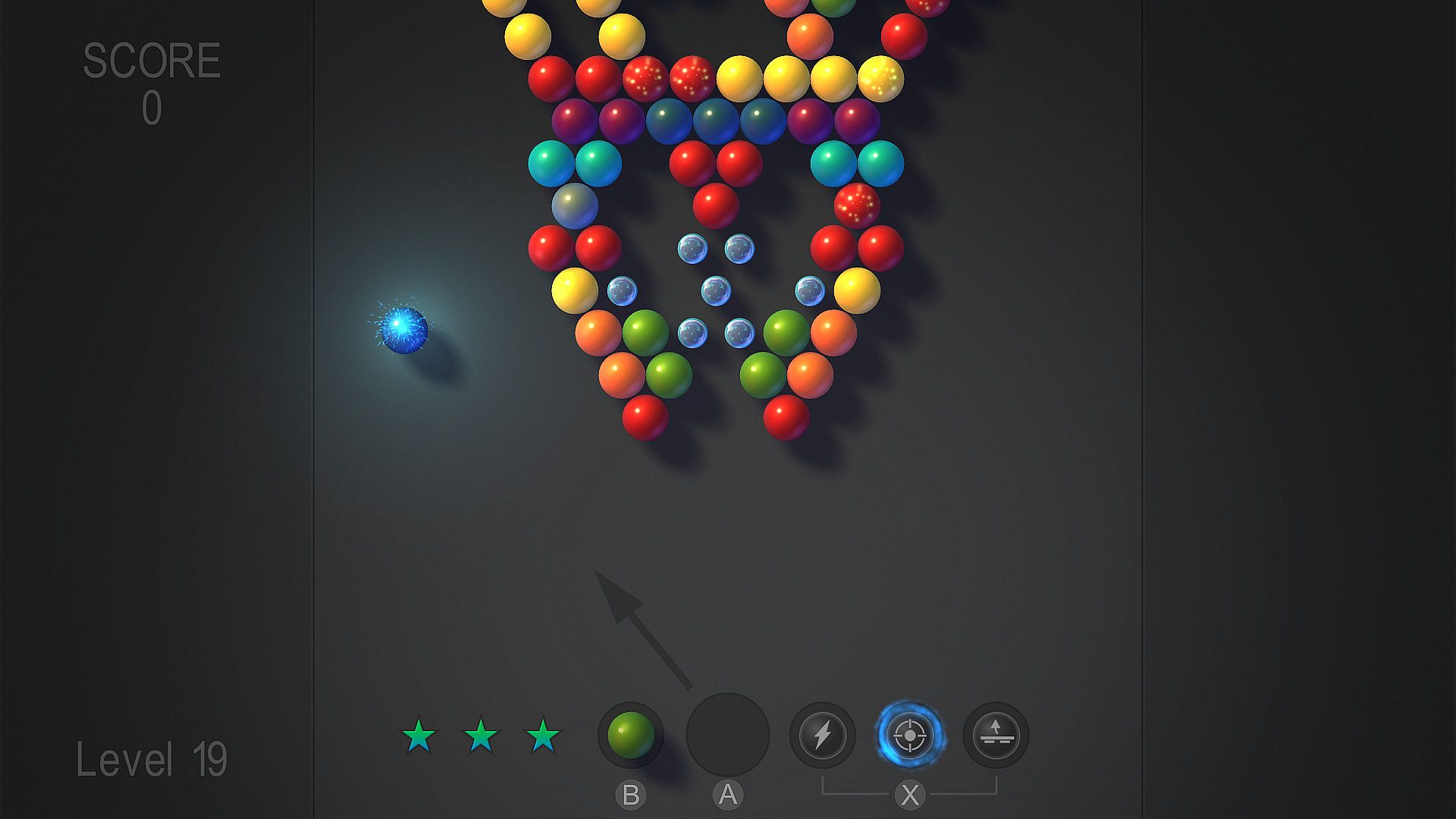Use the launch-line arrow power-up
This screenshot has height=819, width=1456.
996,735
